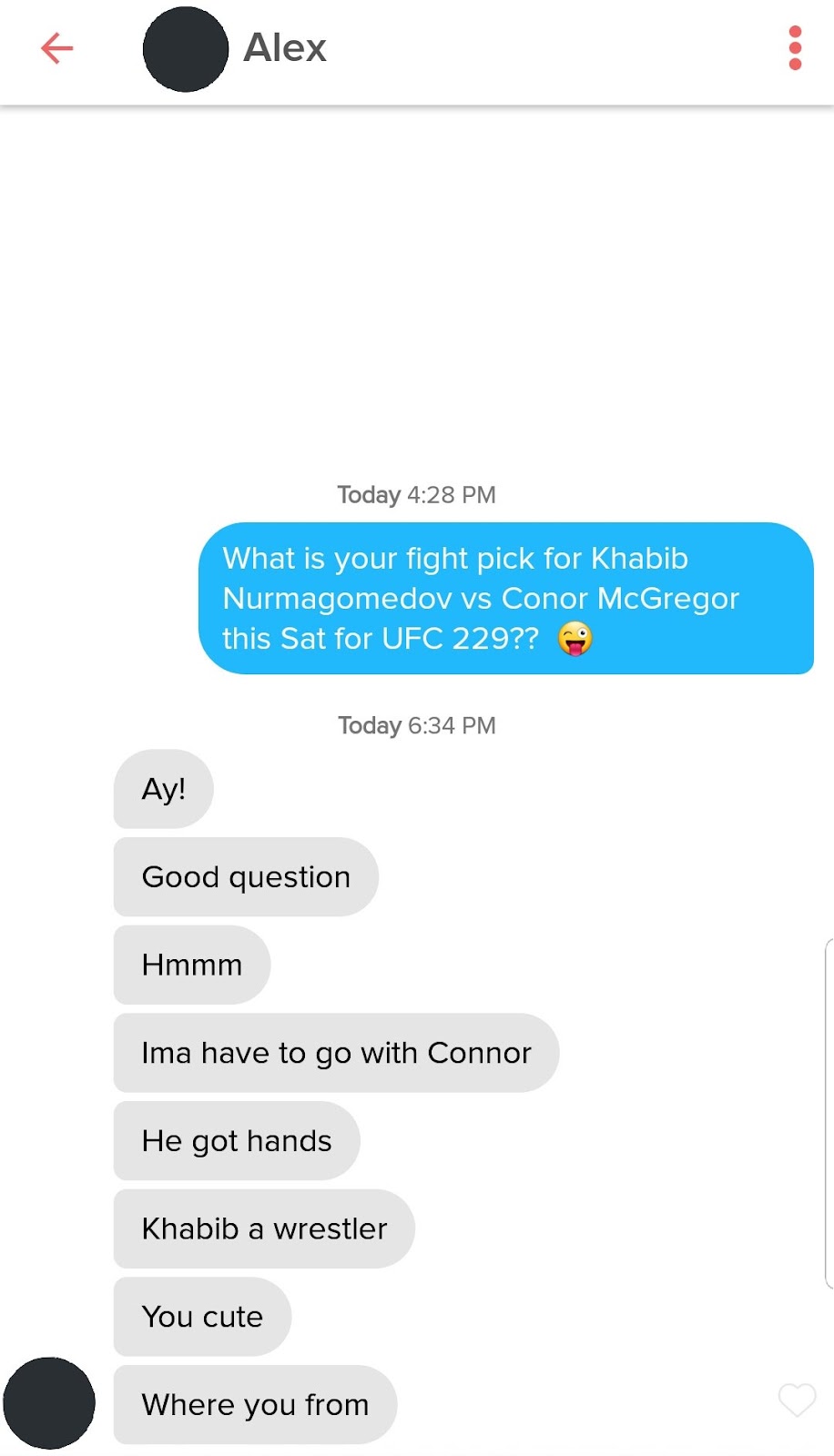Tap the avatar beside "Where you from"
This screenshot has width=834, height=1456.
tap(49, 1403)
